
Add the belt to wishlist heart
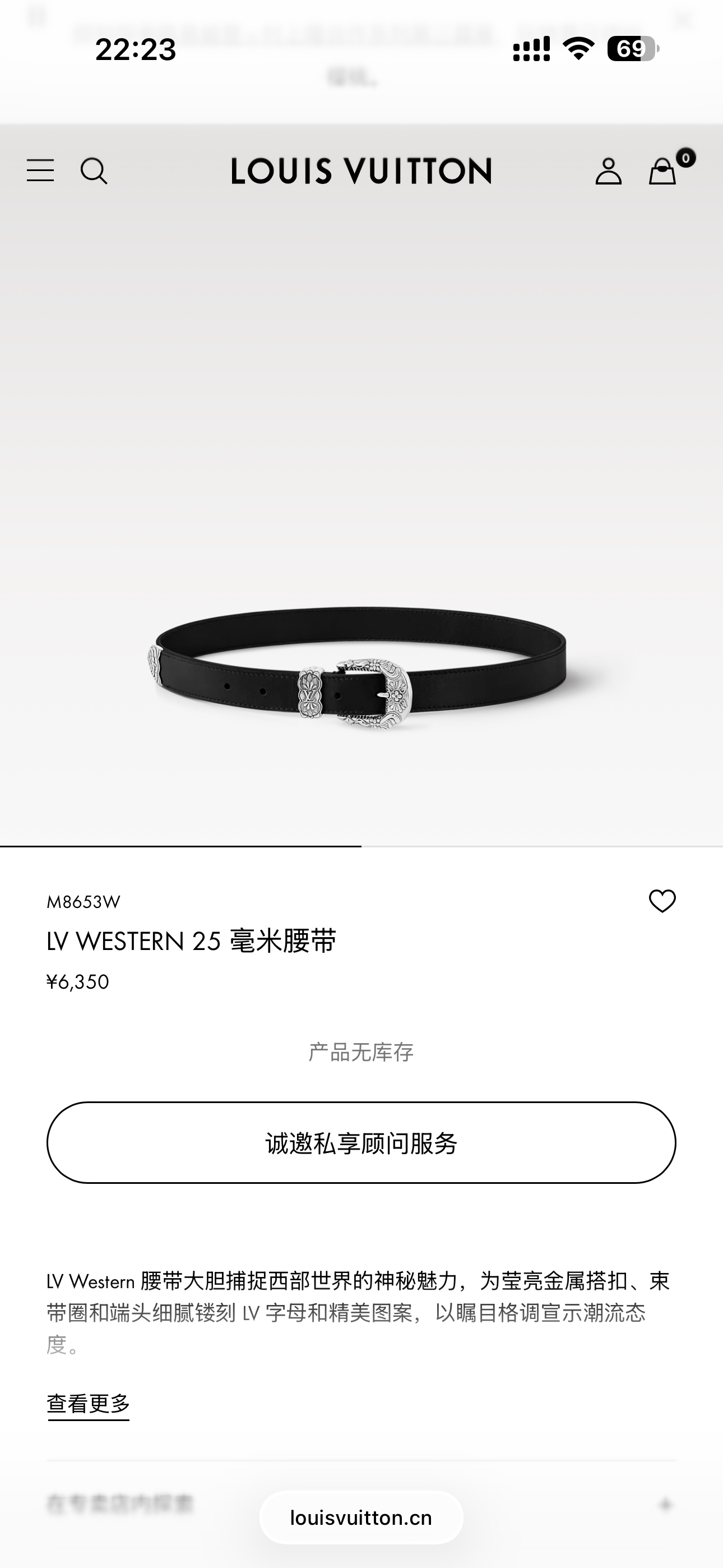click(x=662, y=901)
